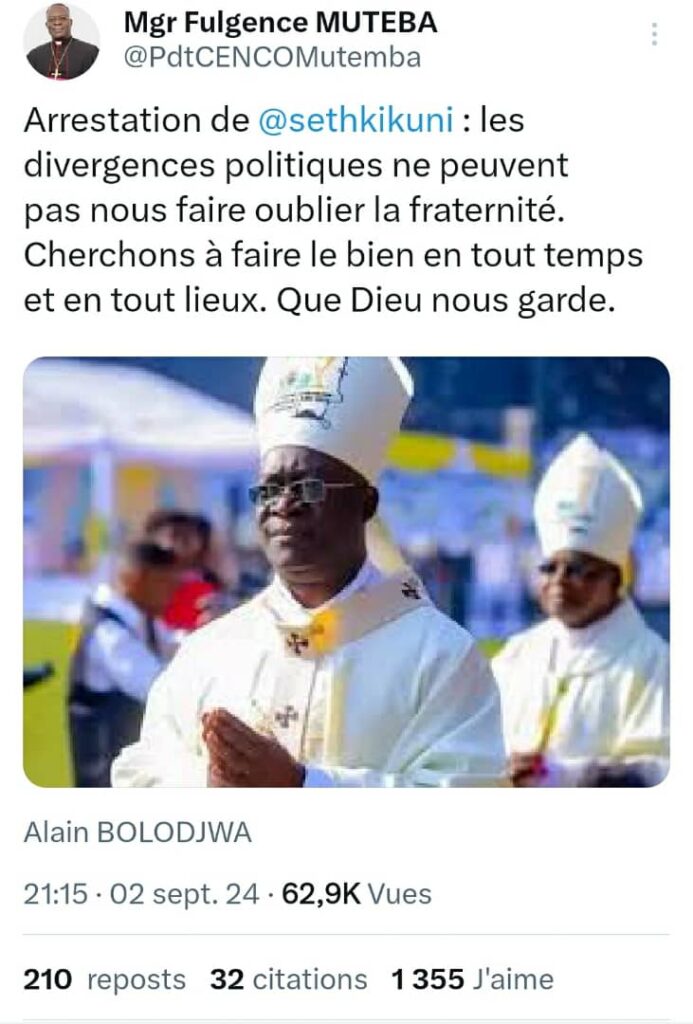693x1024 pixels.
Task: View the attached bishop photo in full screen
Action: [346, 571]
